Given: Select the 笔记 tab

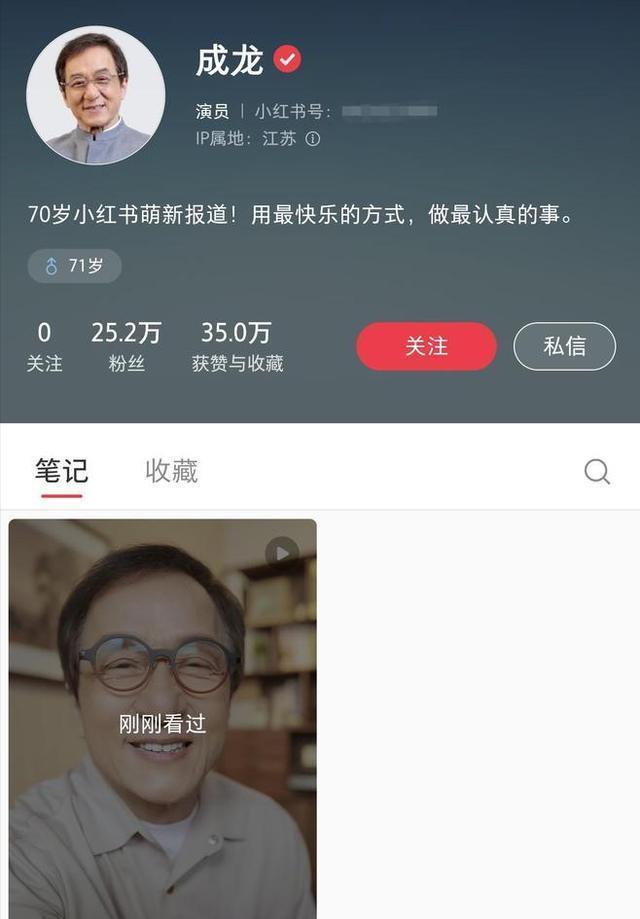Looking at the screenshot, I should [x=61, y=471].
